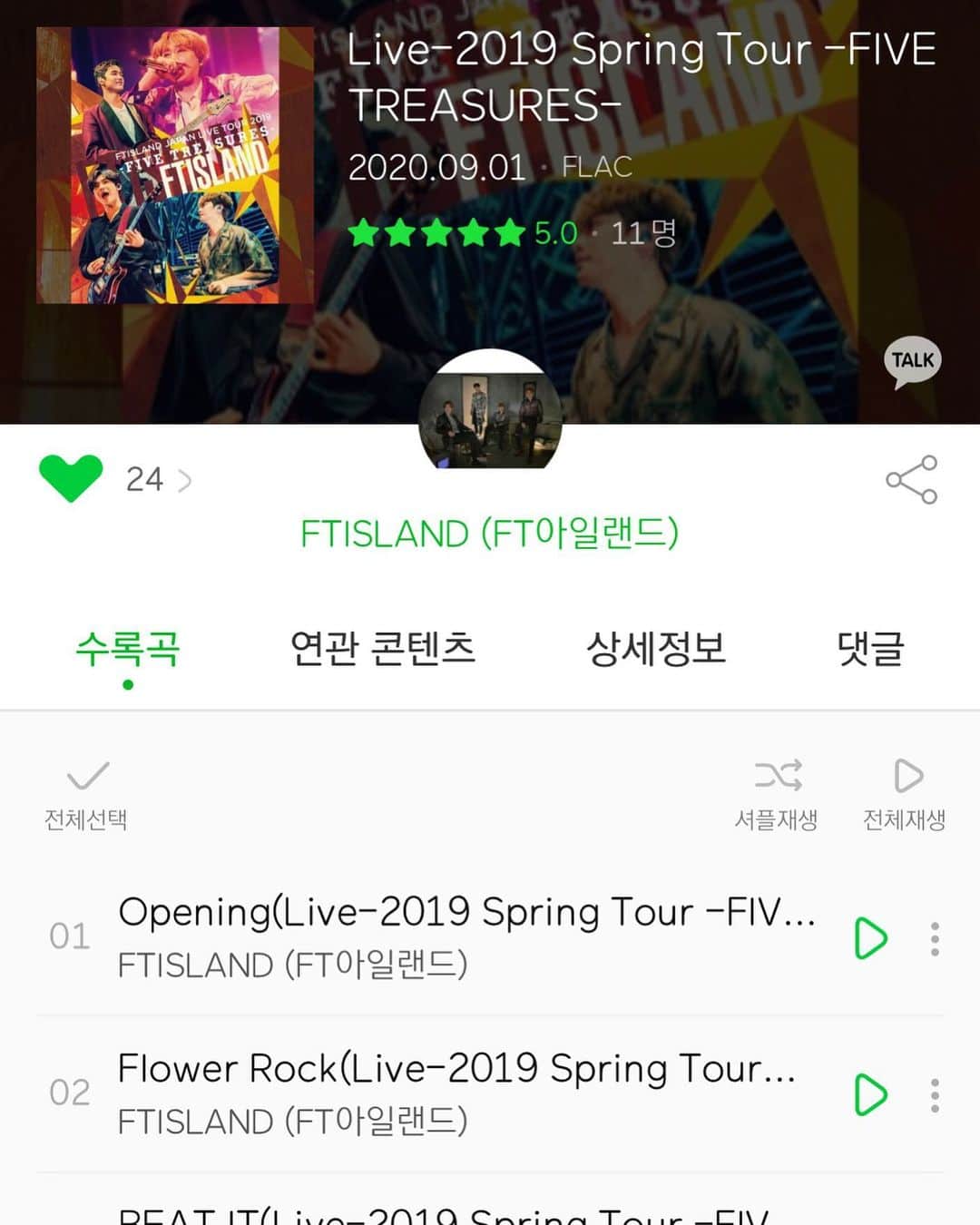Open the KakaoTalk share bubble
This screenshot has height=1225, width=980.
click(x=912, y=362)
